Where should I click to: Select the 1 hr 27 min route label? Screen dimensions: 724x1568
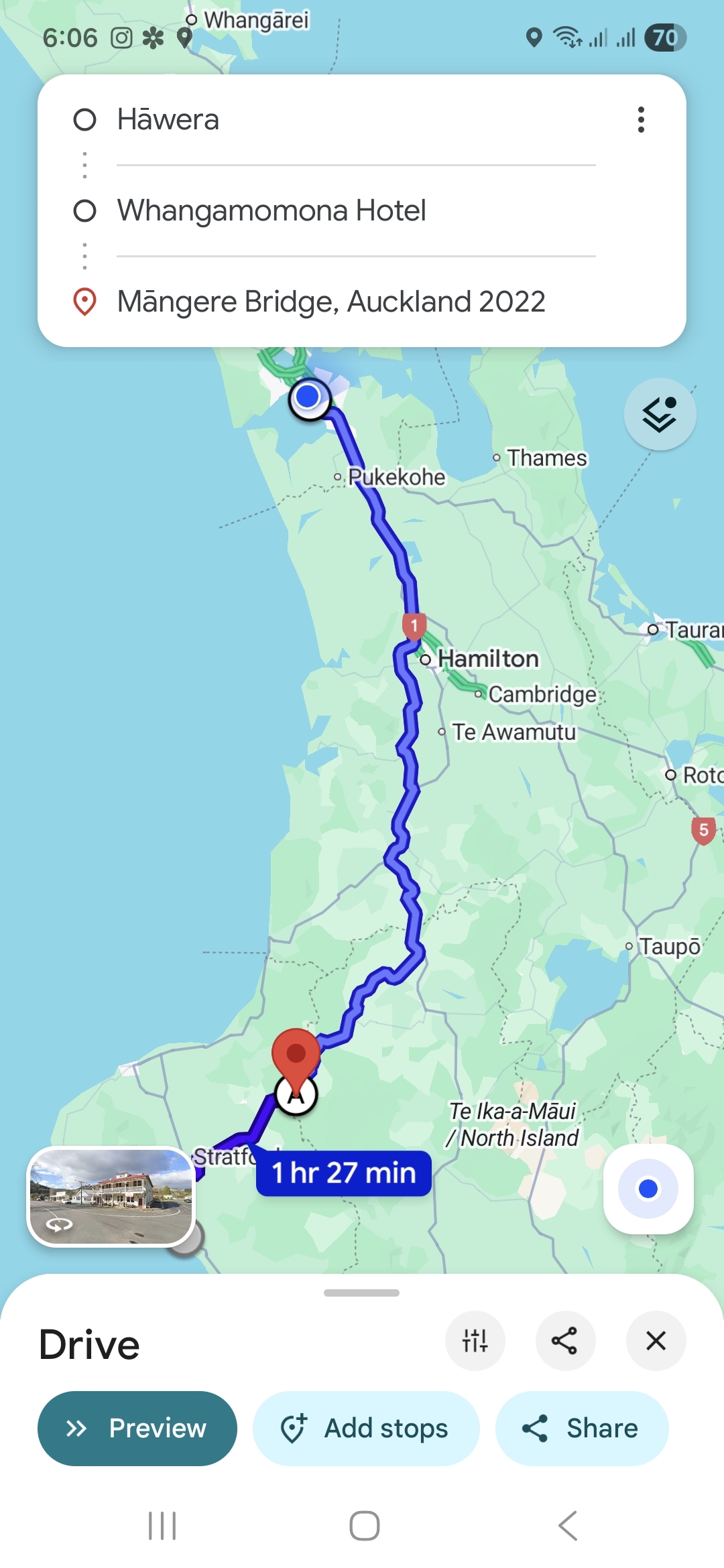point(343,1173)
